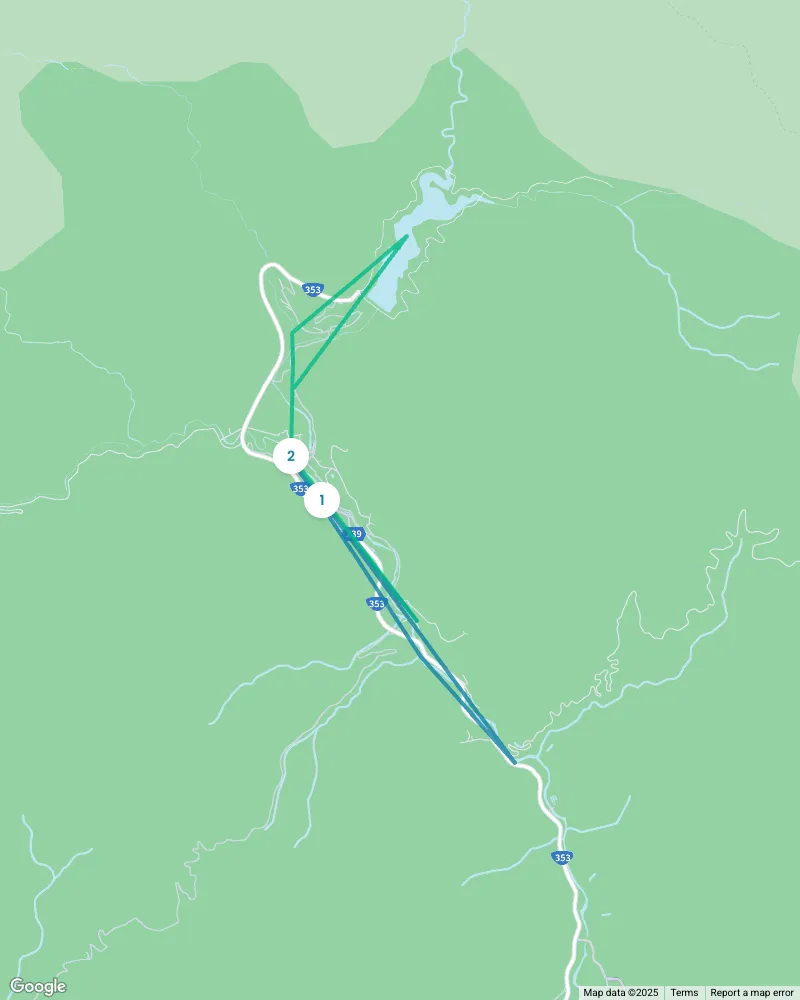Select map marker number 1
Image resolution: width=800 pixels, height=1000 pixels.
(322, 499)
